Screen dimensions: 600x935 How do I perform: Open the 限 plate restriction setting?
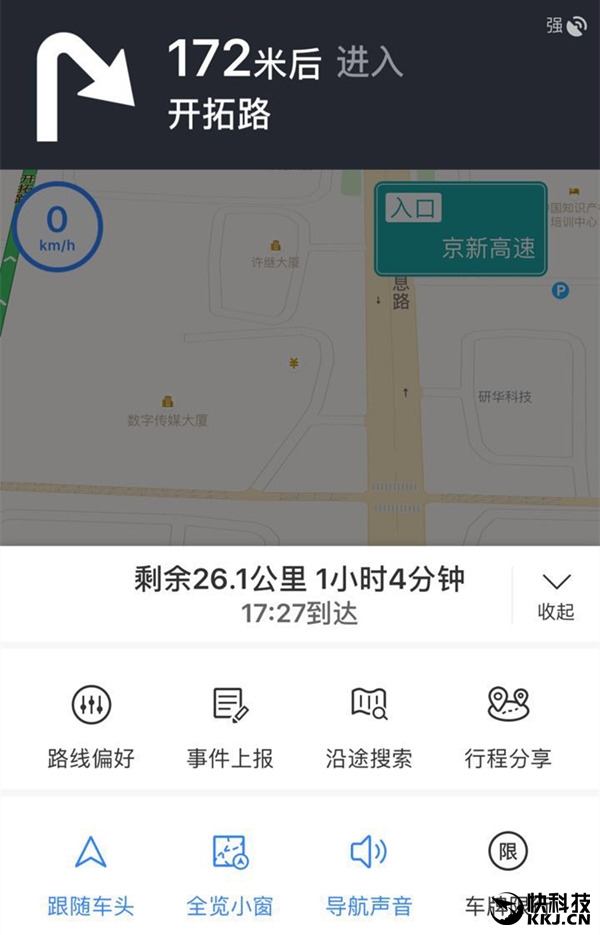[508, 853]
